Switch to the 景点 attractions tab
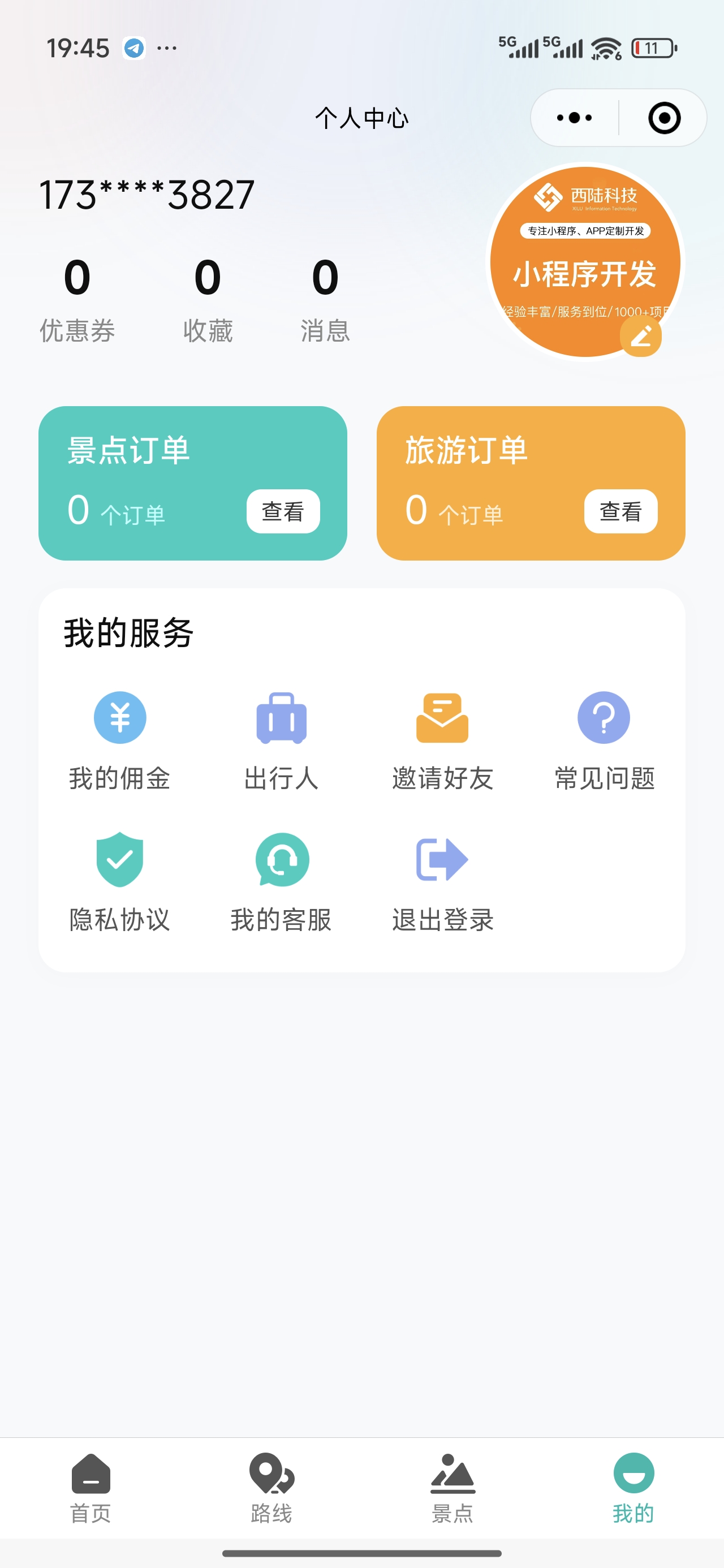 click(x=453, y=1488)
